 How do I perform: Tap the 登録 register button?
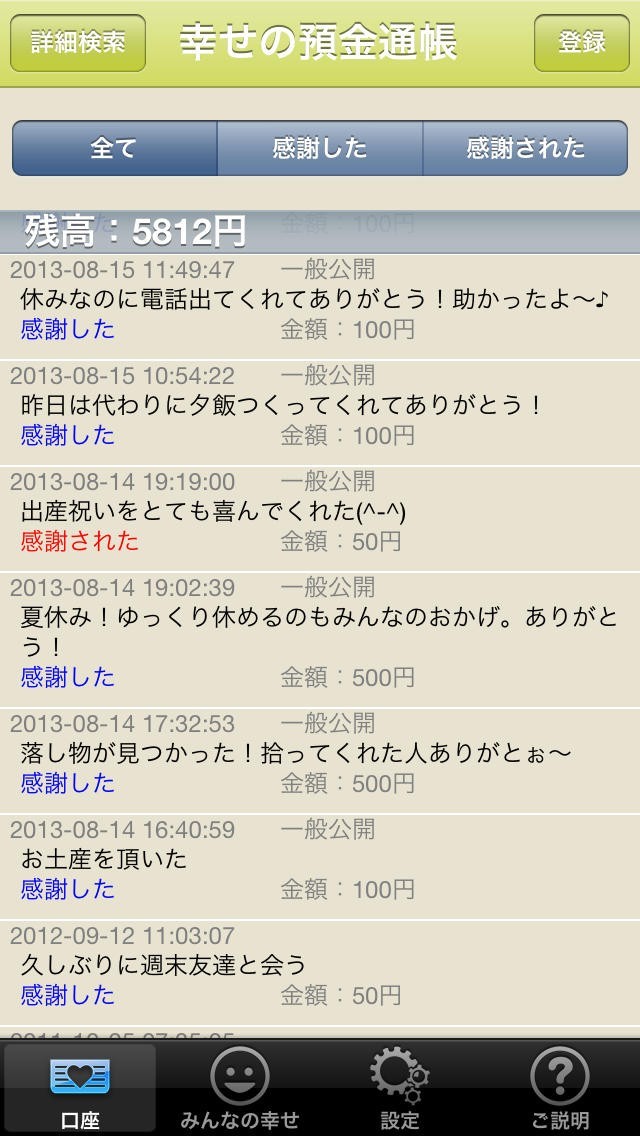pos(581,43)
